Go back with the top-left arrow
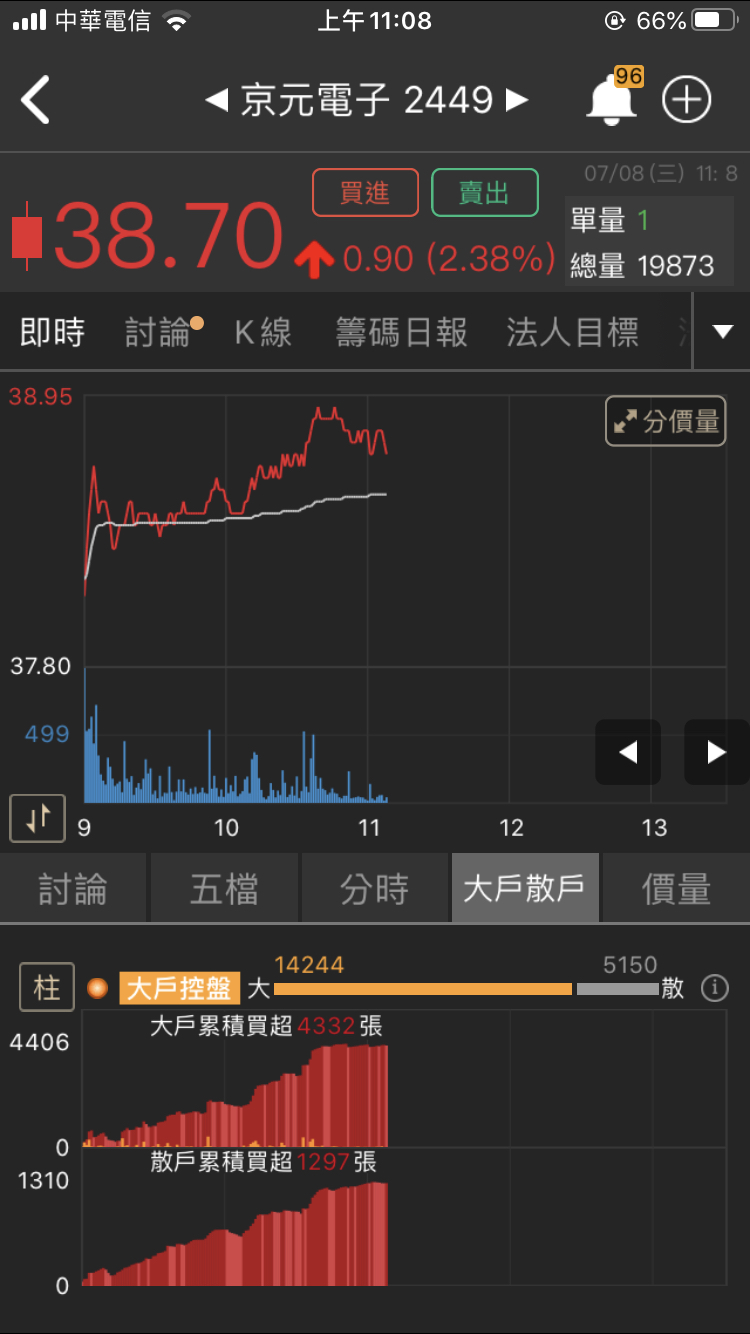The image size is (750, 1334). pos(36,100)
